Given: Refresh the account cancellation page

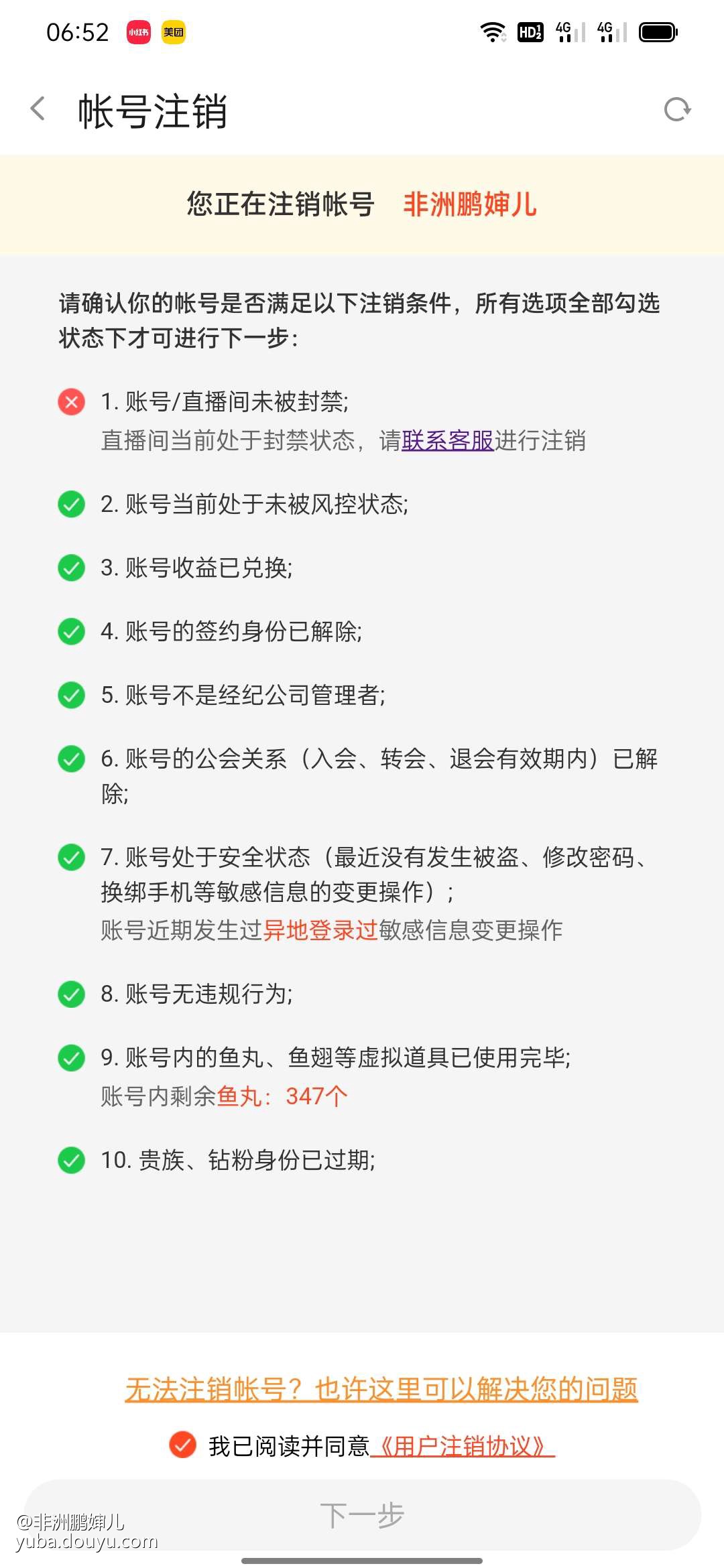Looking at the screenshot, I should point(676,109).
